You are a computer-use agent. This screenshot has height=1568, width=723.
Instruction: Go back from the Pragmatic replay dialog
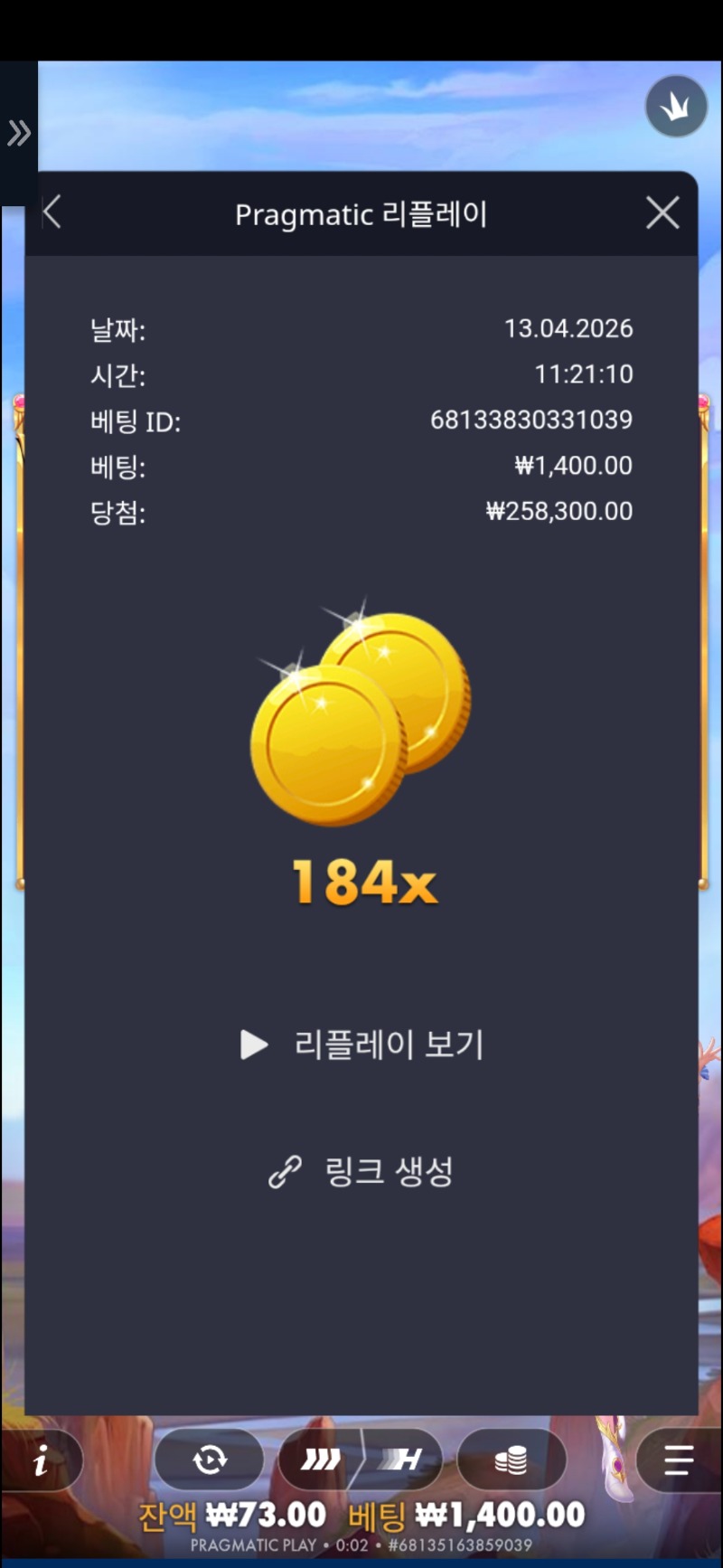tap(52, 213)
